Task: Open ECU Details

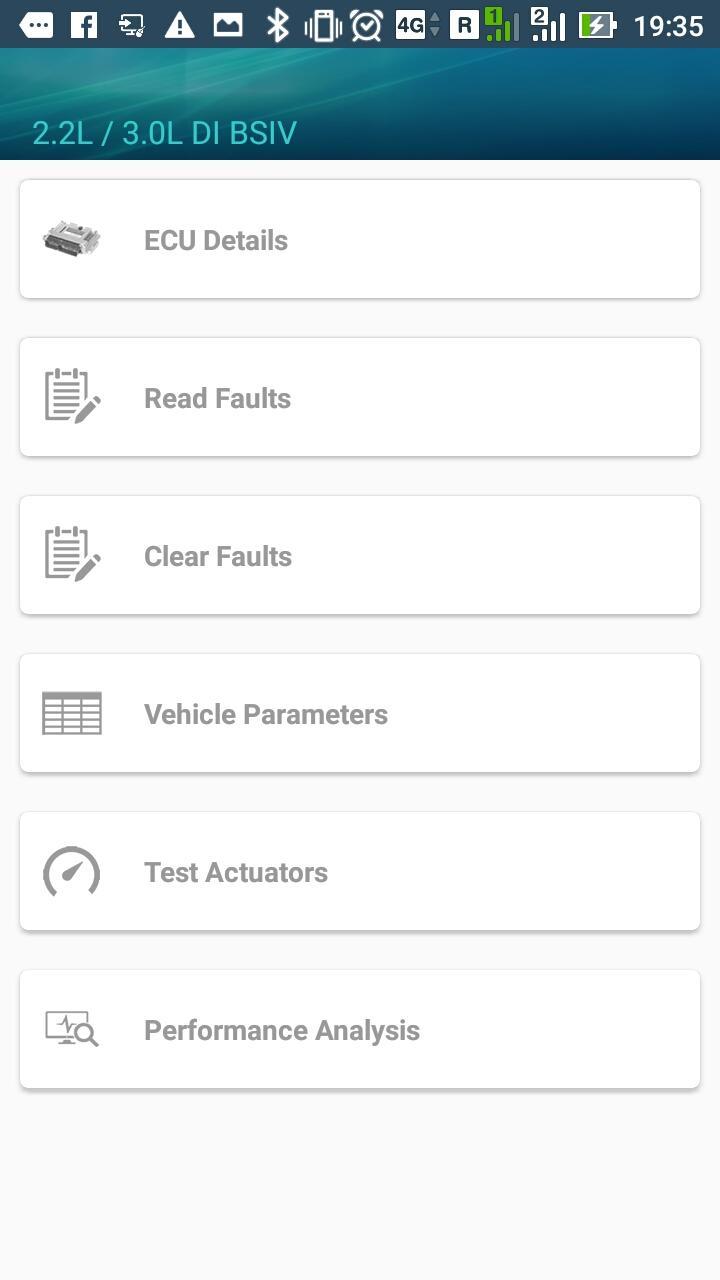Action: tap(359, 240)
